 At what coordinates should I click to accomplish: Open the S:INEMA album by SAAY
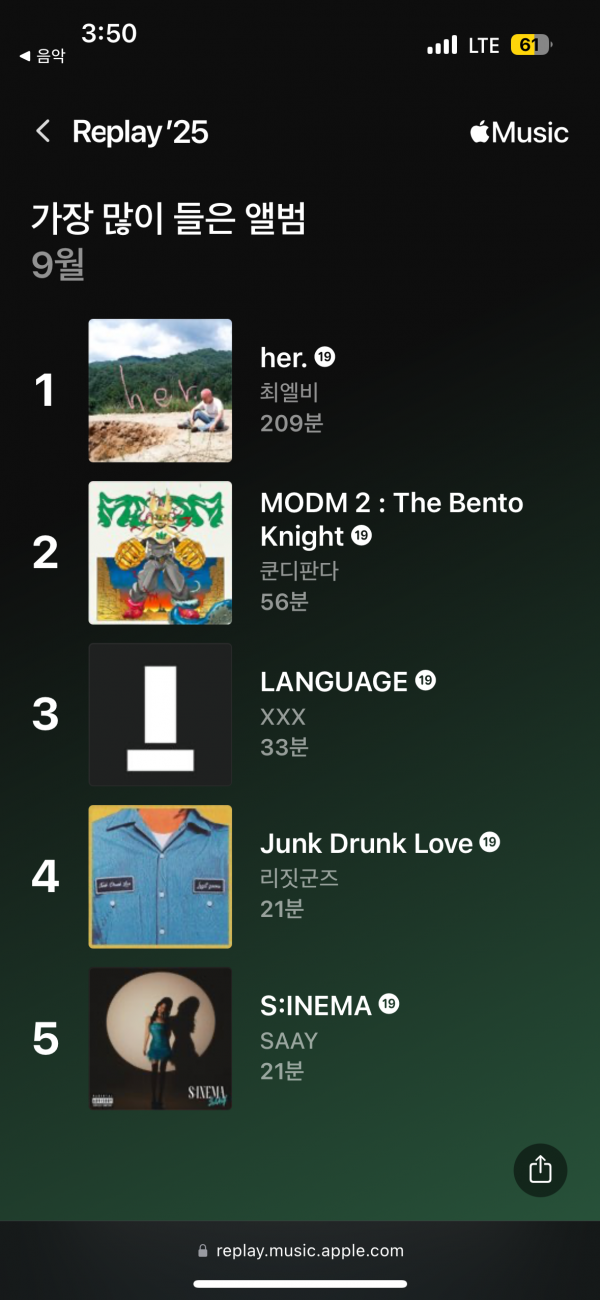coord(160,1038)
